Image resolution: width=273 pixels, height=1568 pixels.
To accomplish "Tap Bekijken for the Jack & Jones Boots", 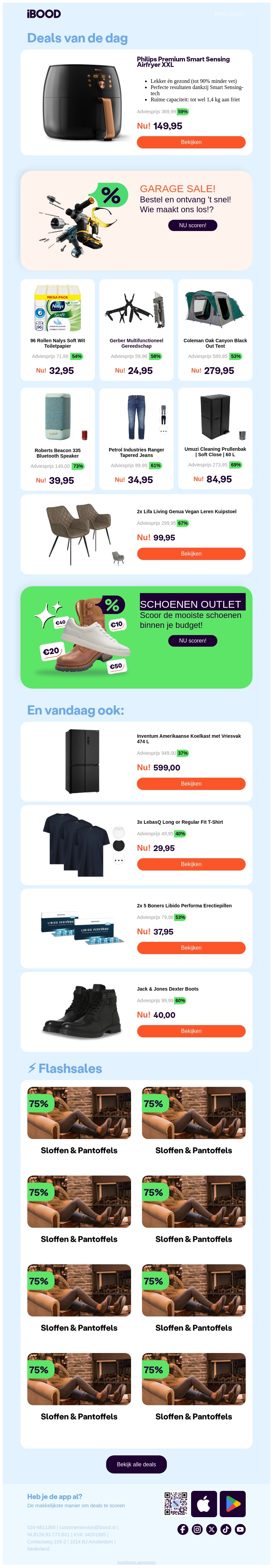I will click(x=191, y=1031).
